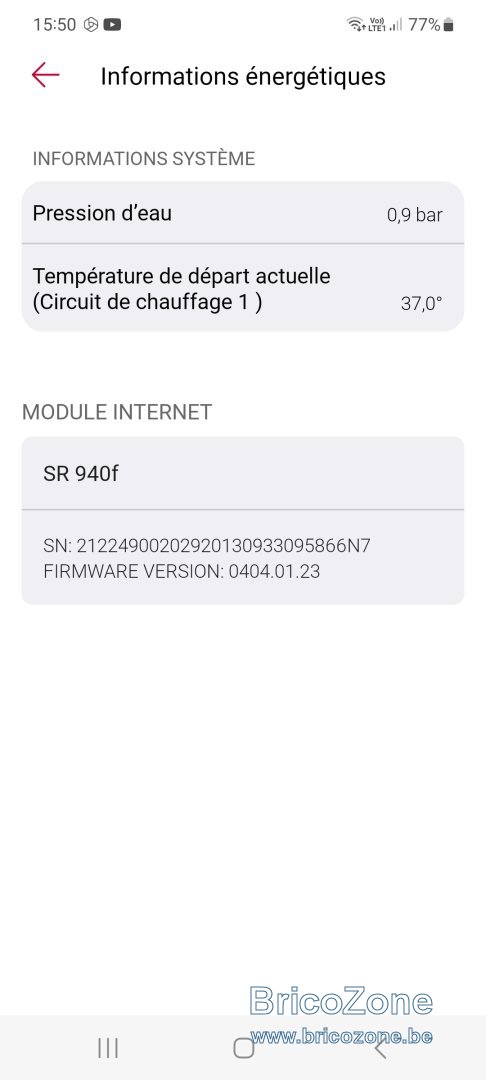Go back from Informations énergétiques

point(45,75)
